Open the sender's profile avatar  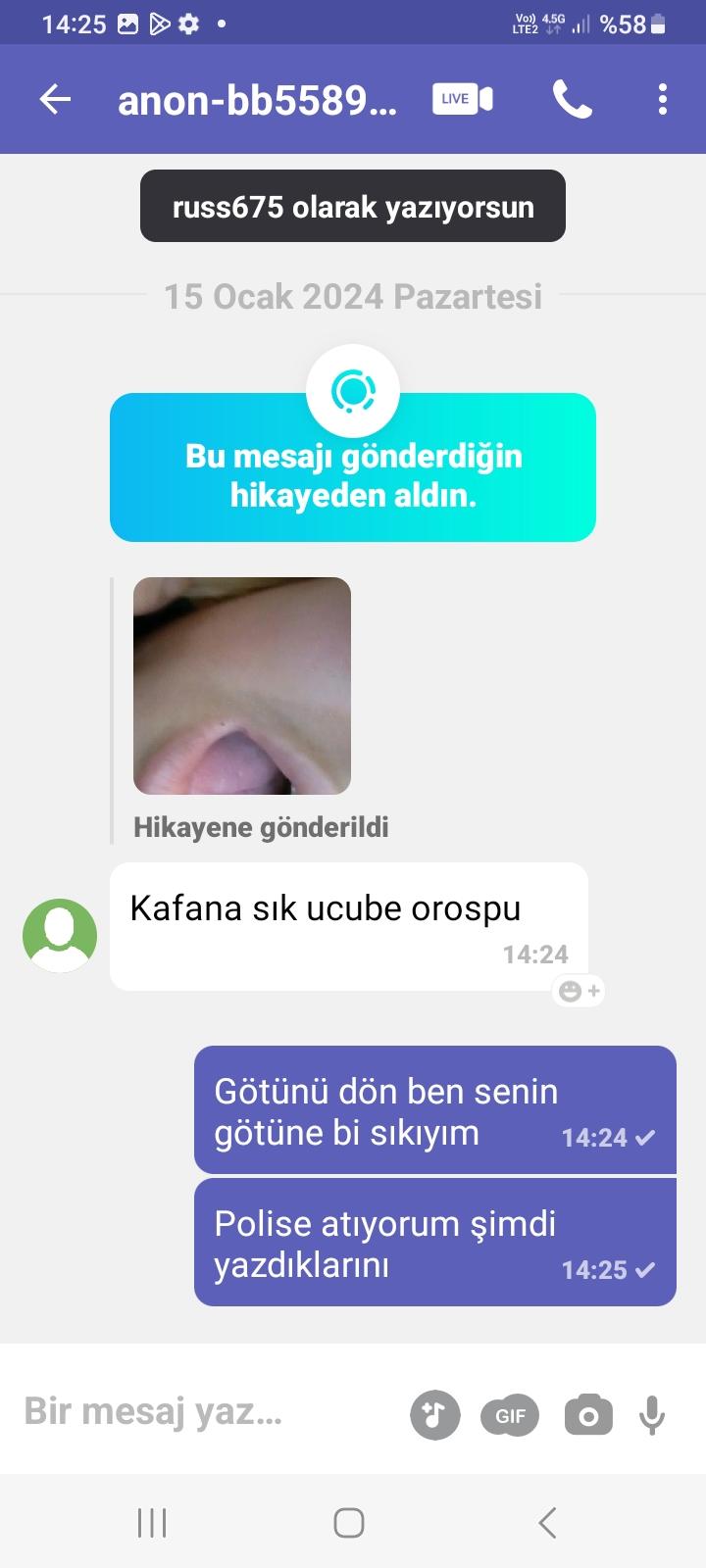point(60,935)
